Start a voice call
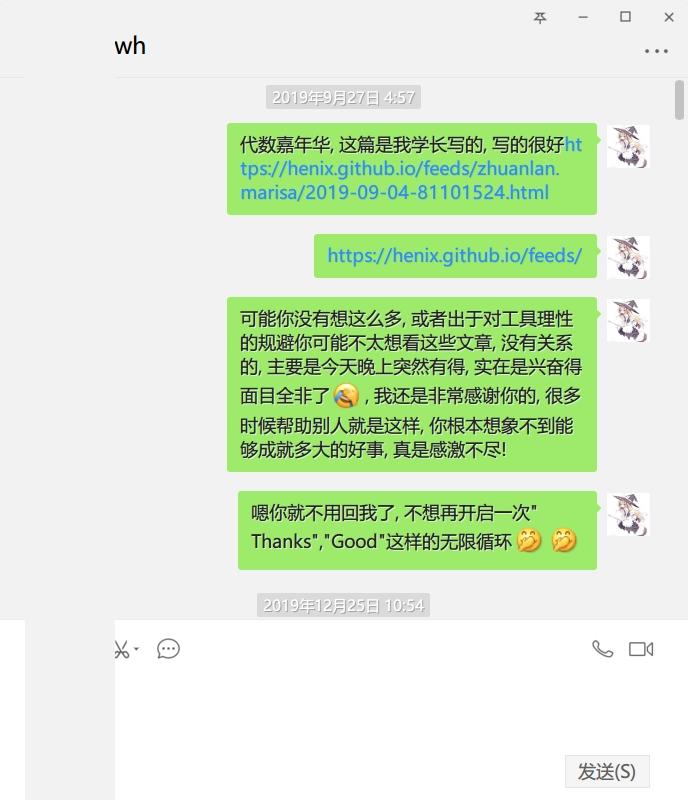This screenshot has width=688, height=800. click(602, 649)
